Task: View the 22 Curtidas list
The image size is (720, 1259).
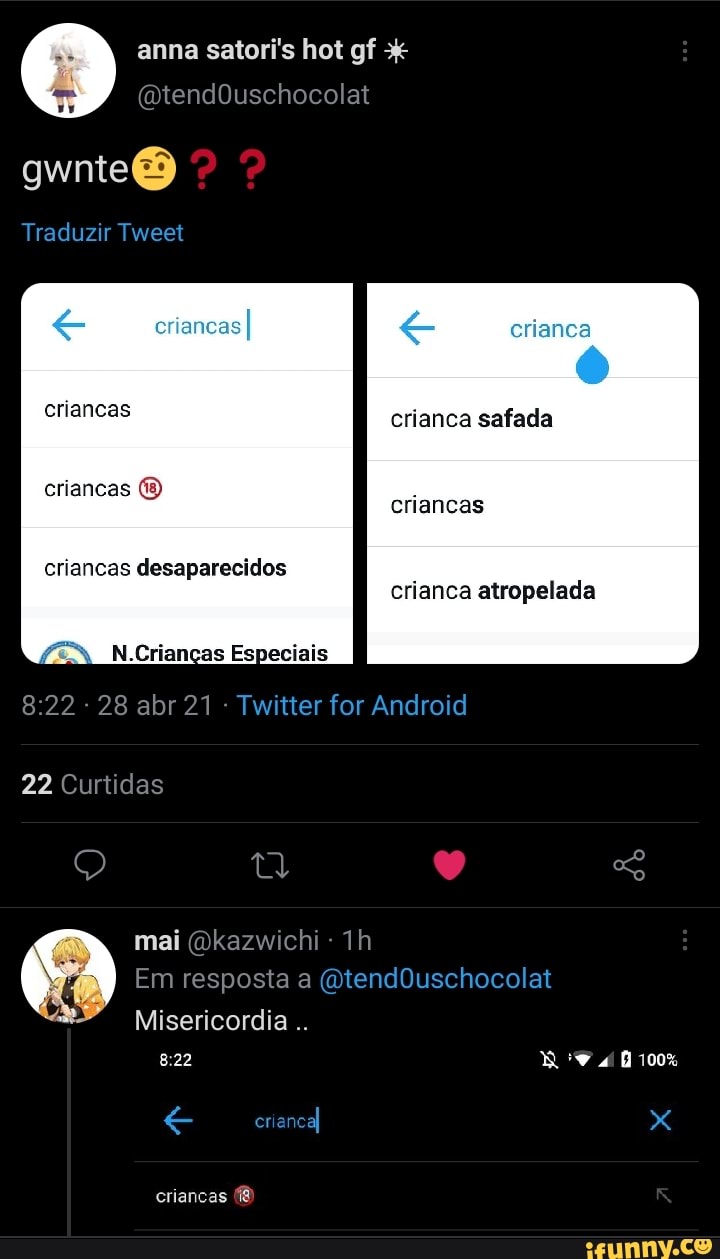Action: [x=92, y=785]
